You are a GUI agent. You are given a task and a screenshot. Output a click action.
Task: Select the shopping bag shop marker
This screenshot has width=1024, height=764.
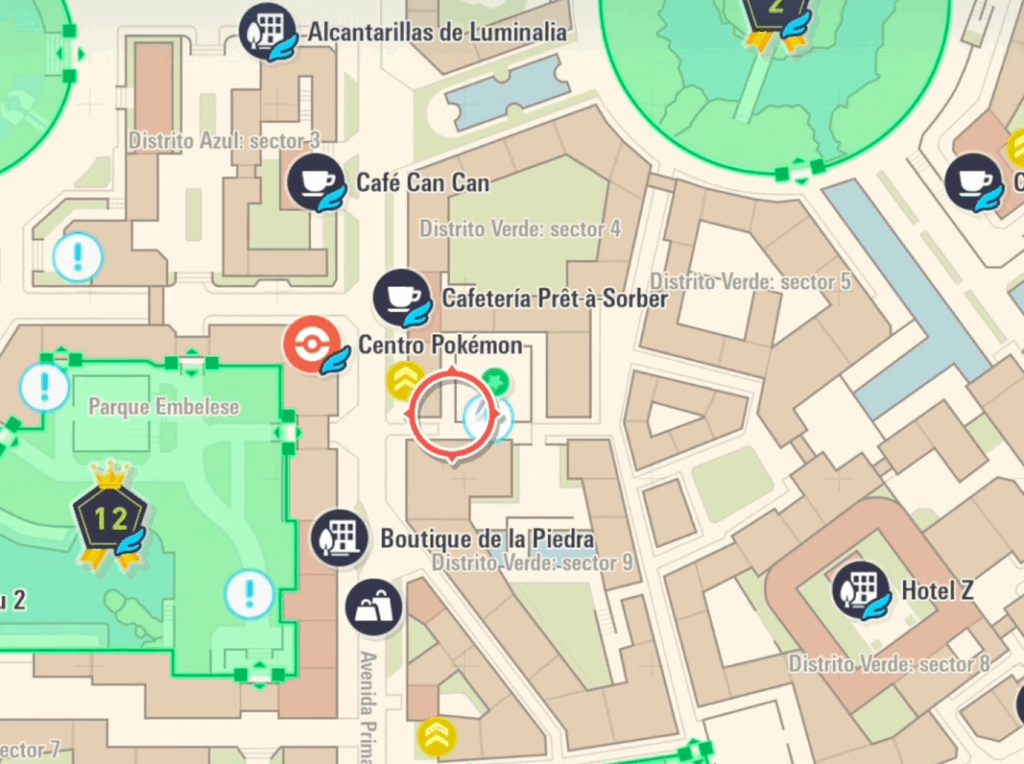click(374, 607)
